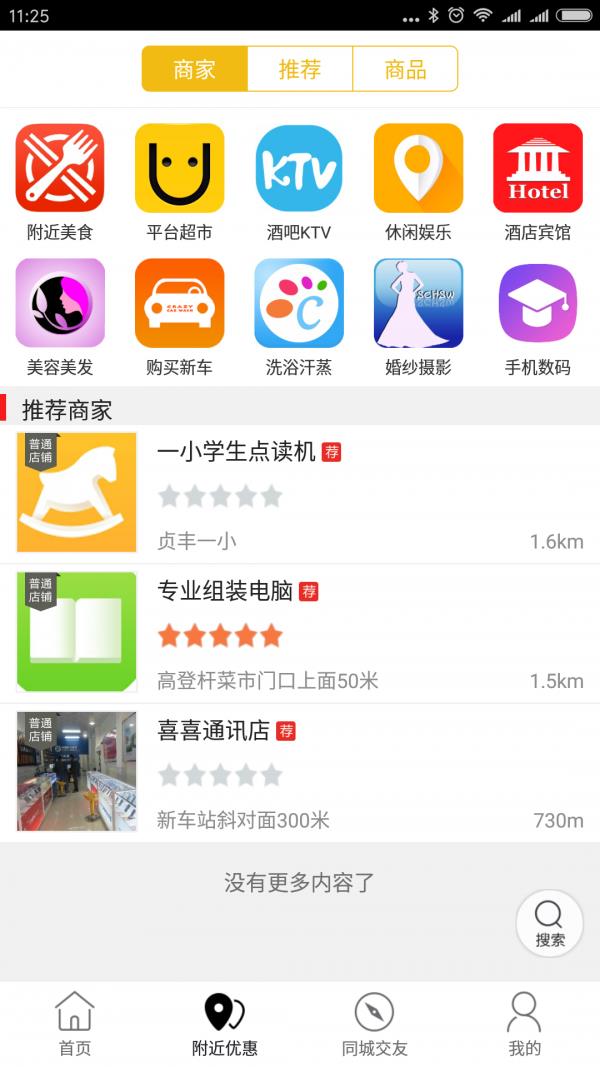View the 手机数码 category
Image resolution: width=600 pixels, height=1067 pixels.
[537, 315]
